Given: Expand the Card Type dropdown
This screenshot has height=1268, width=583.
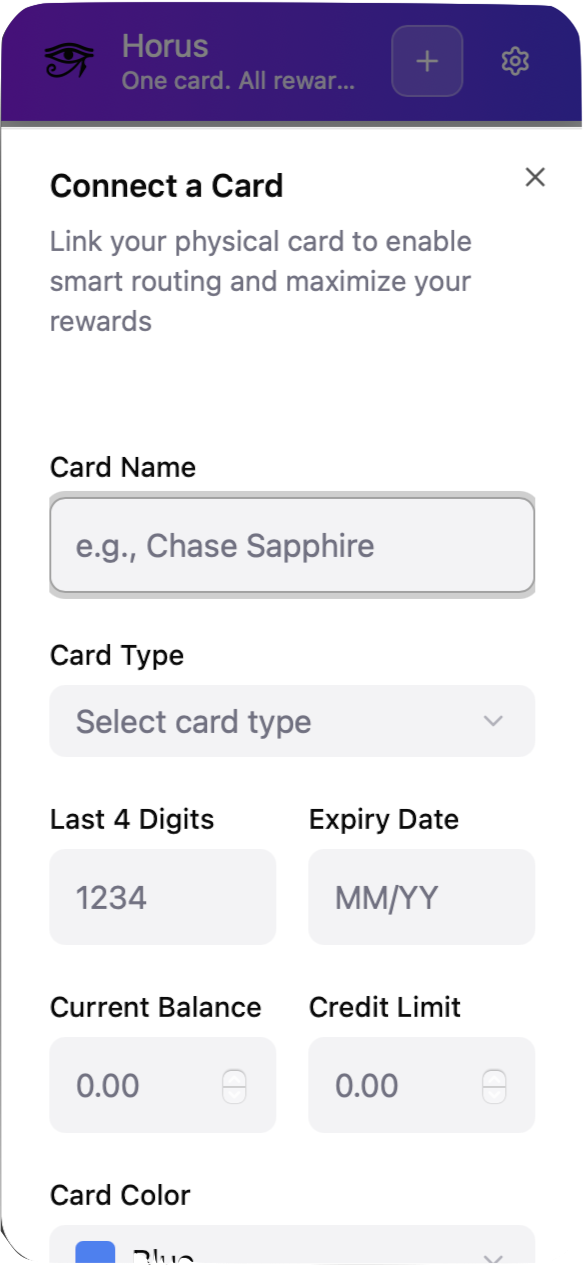Looking at the screenshot, I should [292, 721].
